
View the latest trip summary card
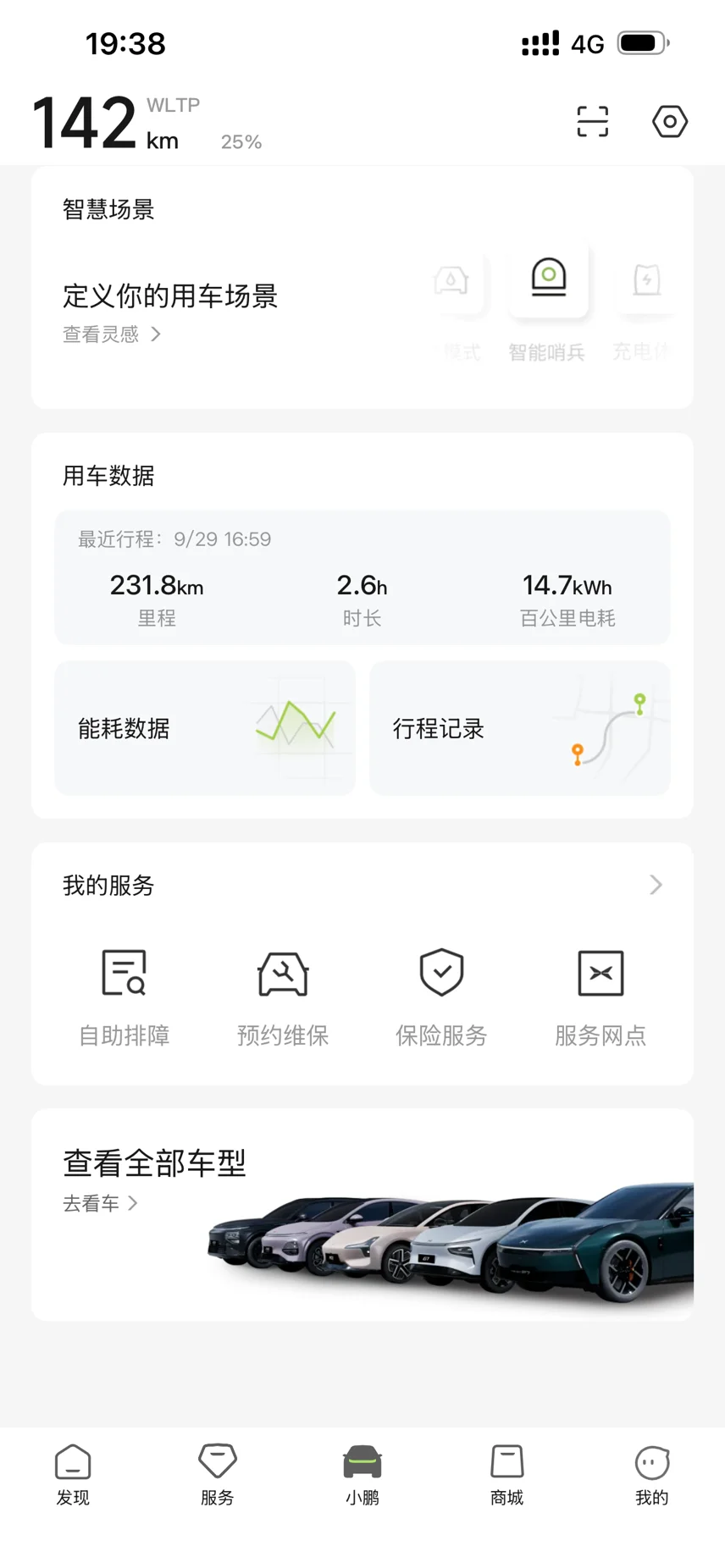coord(362,577)
